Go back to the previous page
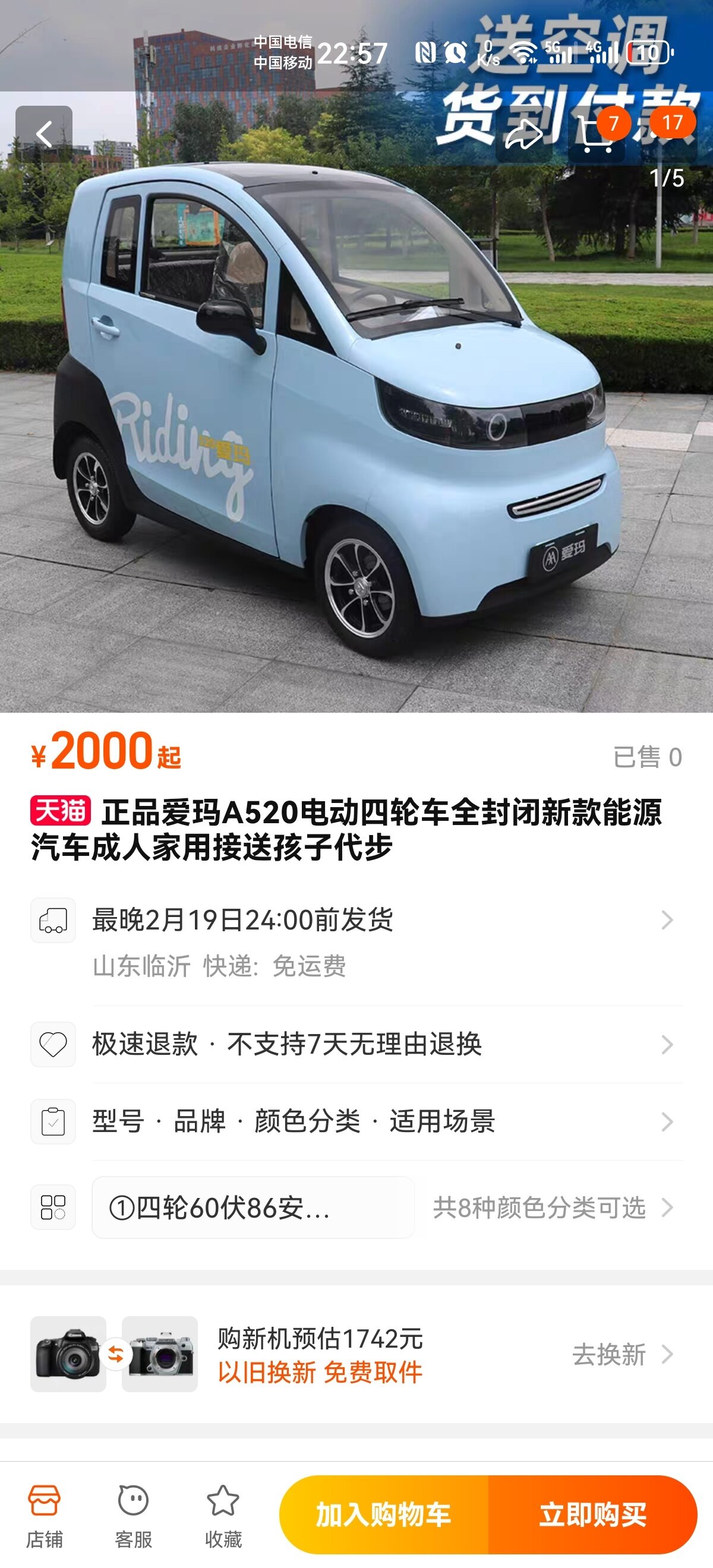Screen dimensions: 713x1568 44,134
